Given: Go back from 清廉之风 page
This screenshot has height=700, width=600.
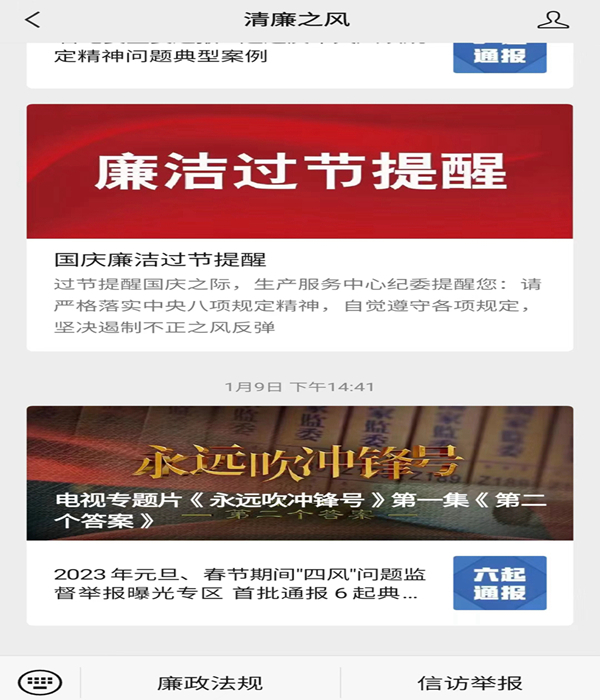Looking at the screenshot, I should click(34, 20).
